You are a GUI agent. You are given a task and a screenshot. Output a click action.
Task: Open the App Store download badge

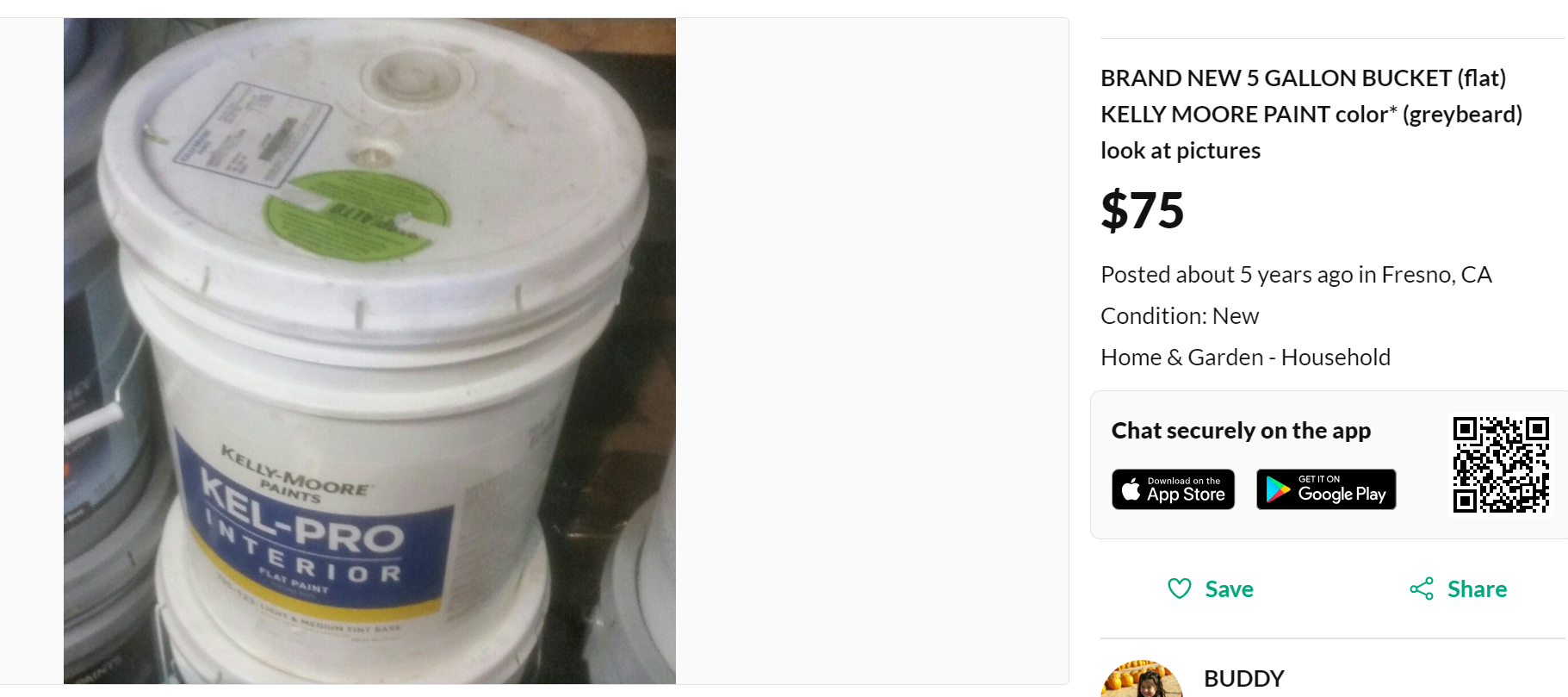[x=1173, y=489]
